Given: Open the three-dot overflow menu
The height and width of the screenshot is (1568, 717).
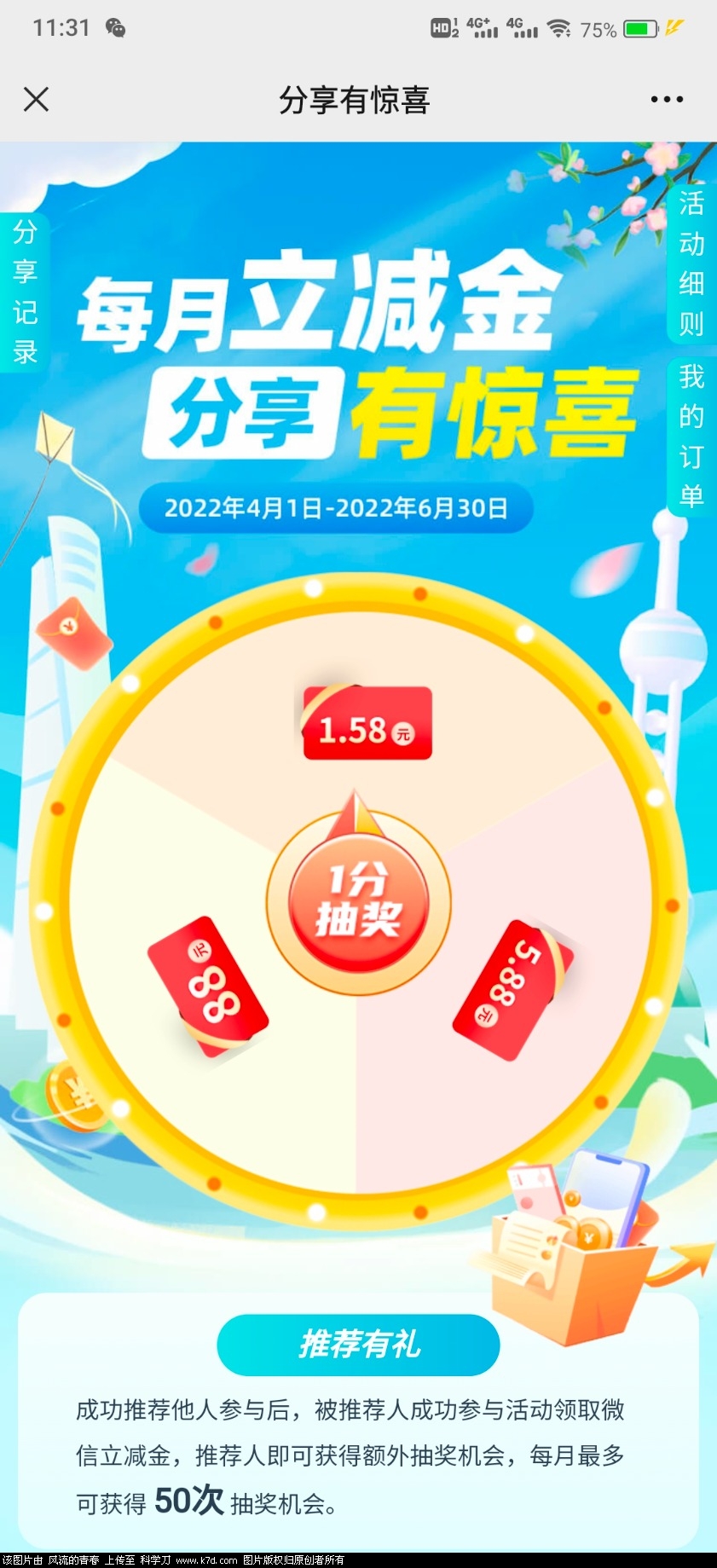Looking at the screenshot, I should click(666, 100).
